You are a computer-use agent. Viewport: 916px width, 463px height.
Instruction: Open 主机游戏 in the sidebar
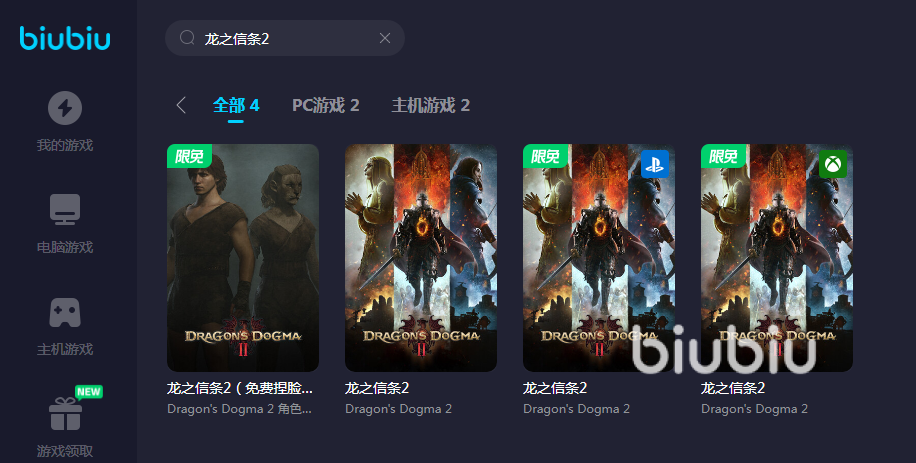(x=65, y=324)
